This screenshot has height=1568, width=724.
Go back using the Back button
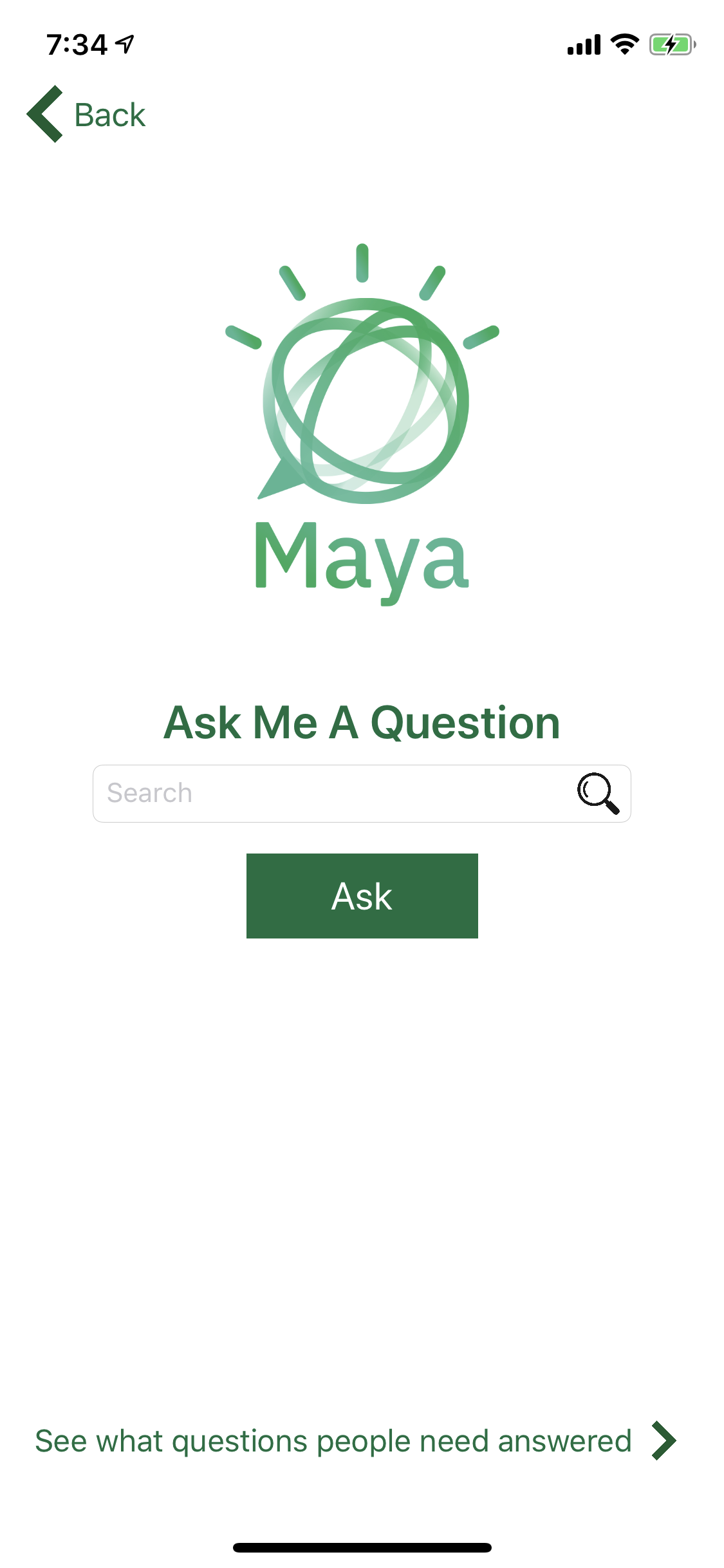pos(87,115)
